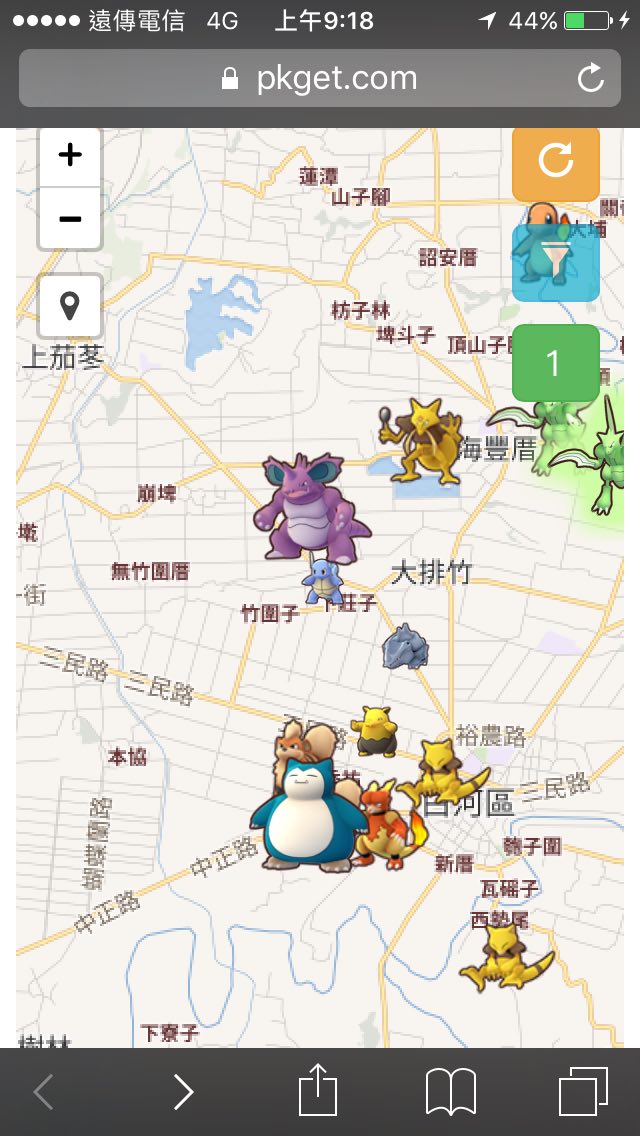This screenshot has width=640, height=1136.
Task: Show all open Safari tabs
Action: [583, 1092]
